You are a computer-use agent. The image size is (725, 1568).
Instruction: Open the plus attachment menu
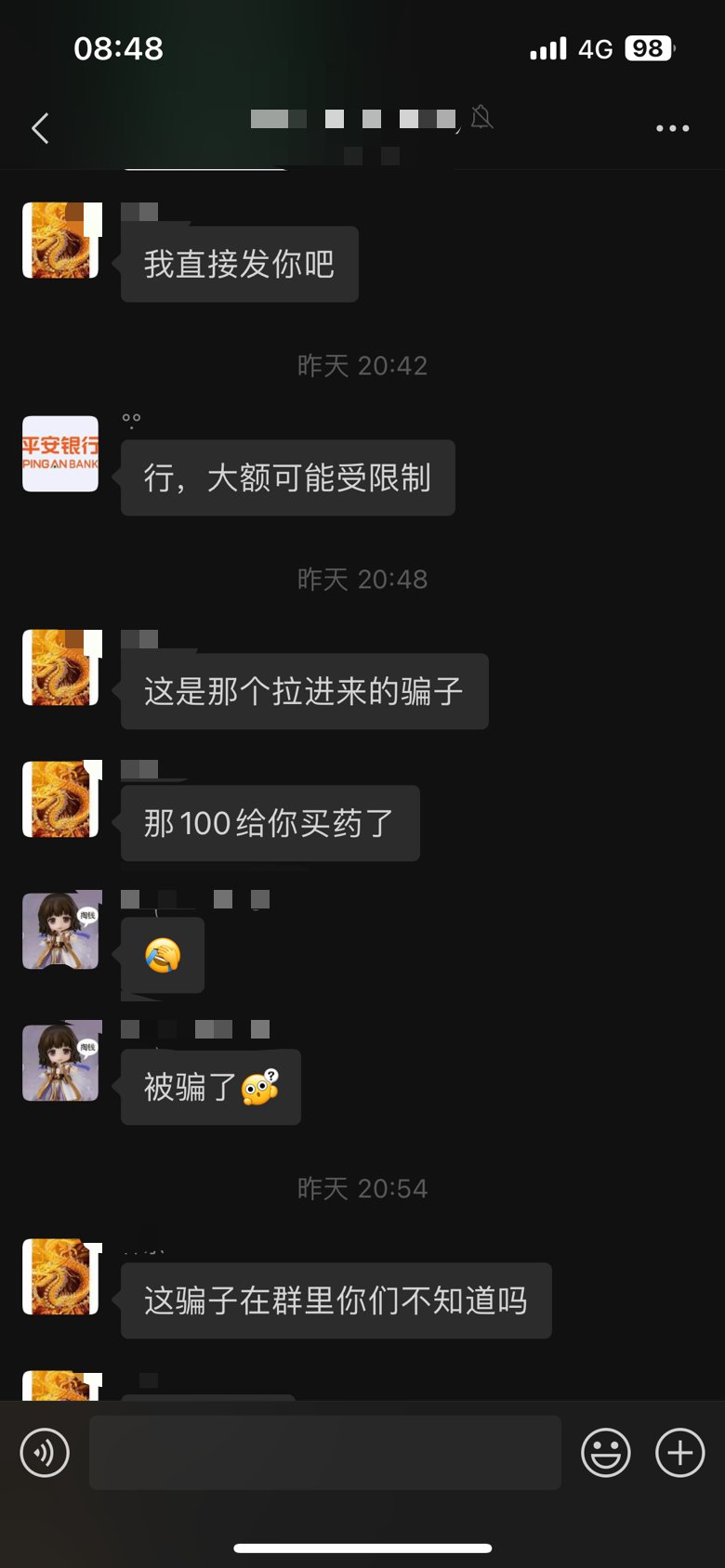pos(681,1452)
